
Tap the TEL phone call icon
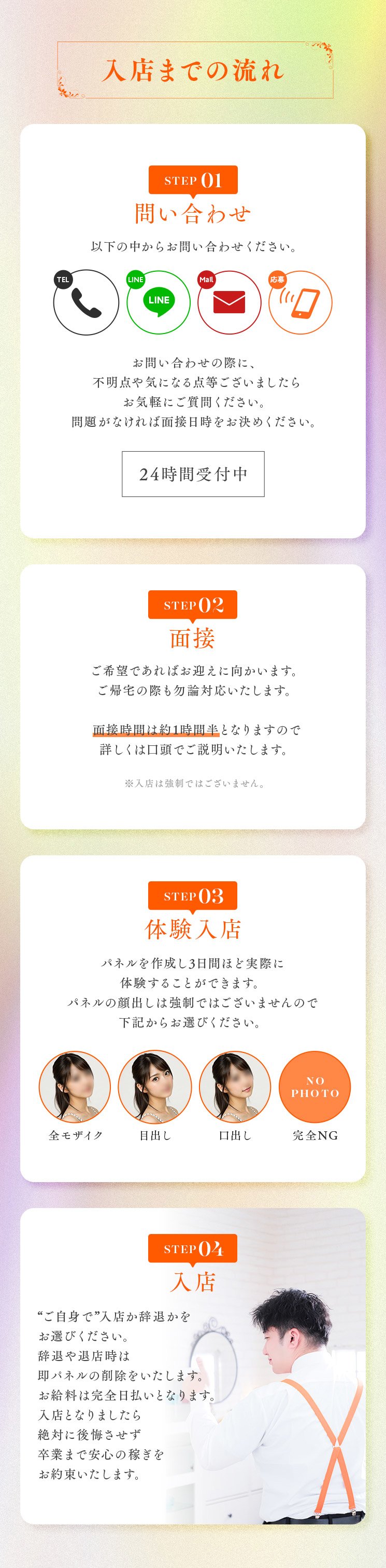85,302
